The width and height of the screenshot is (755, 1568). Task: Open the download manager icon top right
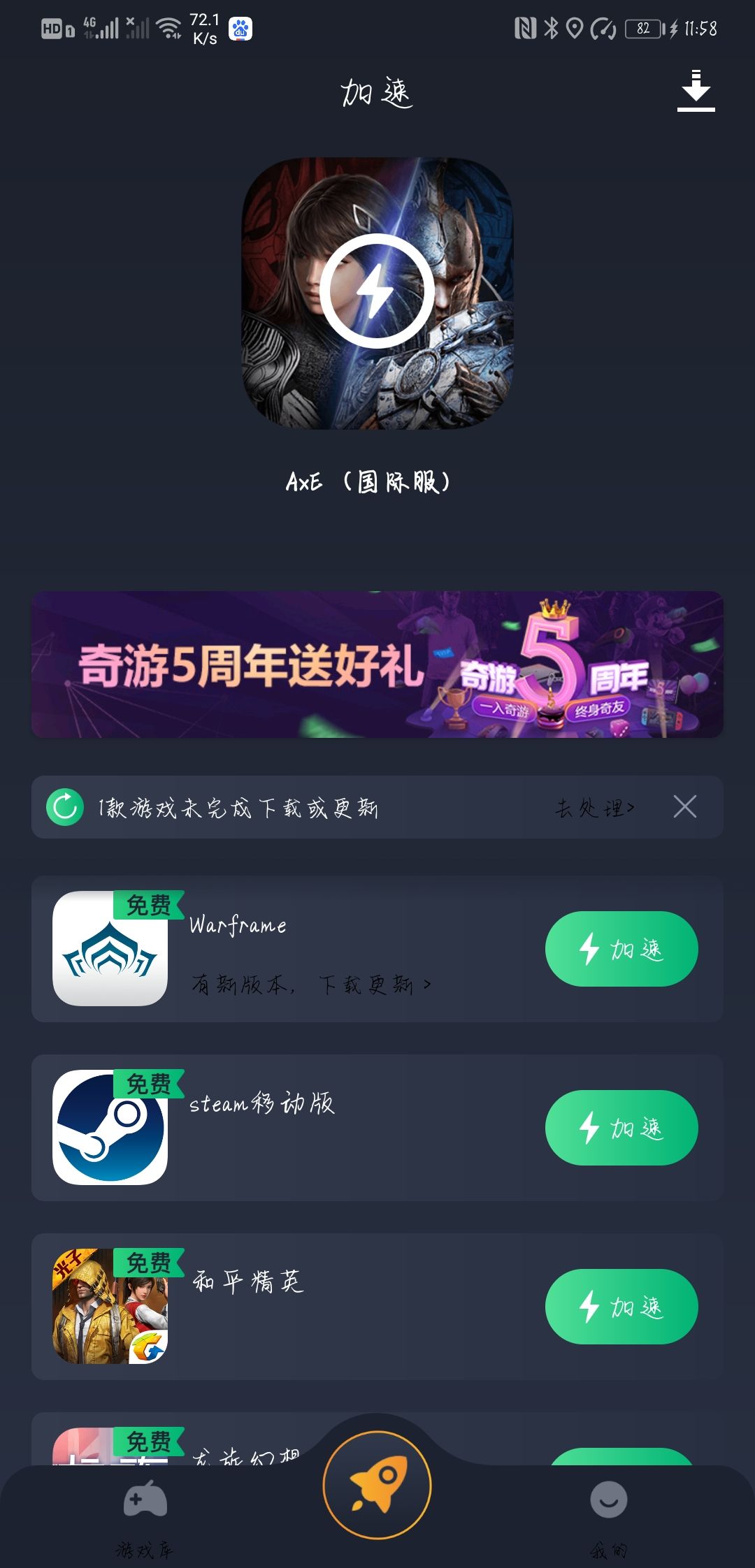coord(697,91)
